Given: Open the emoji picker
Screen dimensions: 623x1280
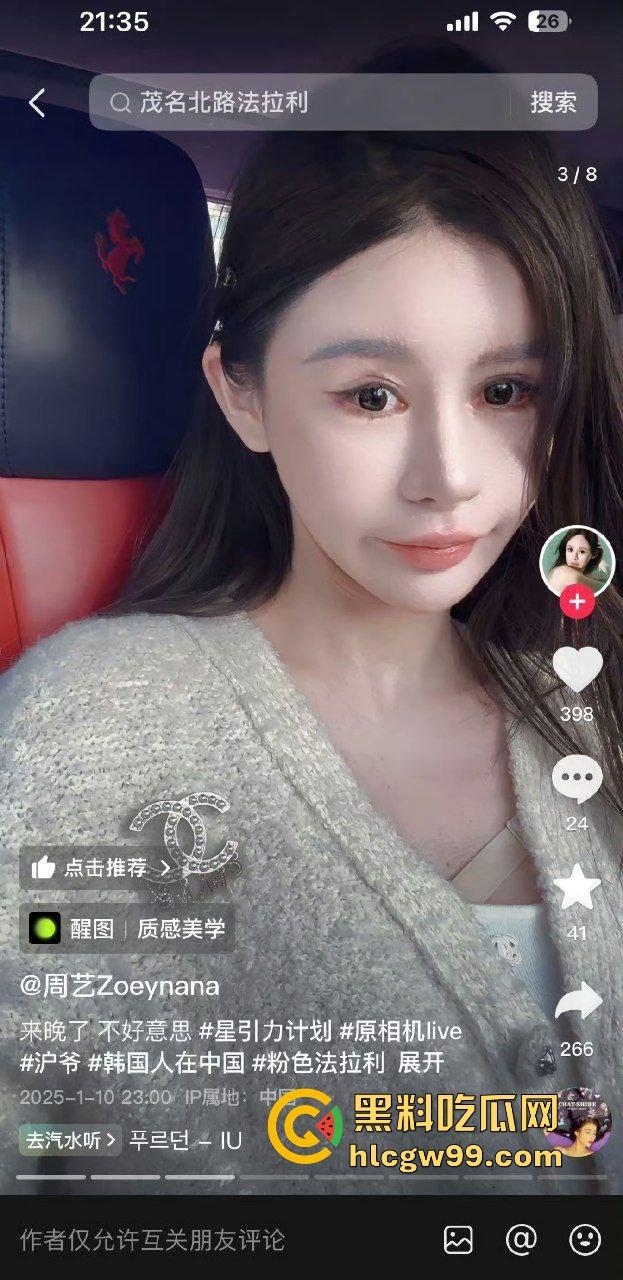Looking at the screenshot, I should click(x=585, y=1240).
